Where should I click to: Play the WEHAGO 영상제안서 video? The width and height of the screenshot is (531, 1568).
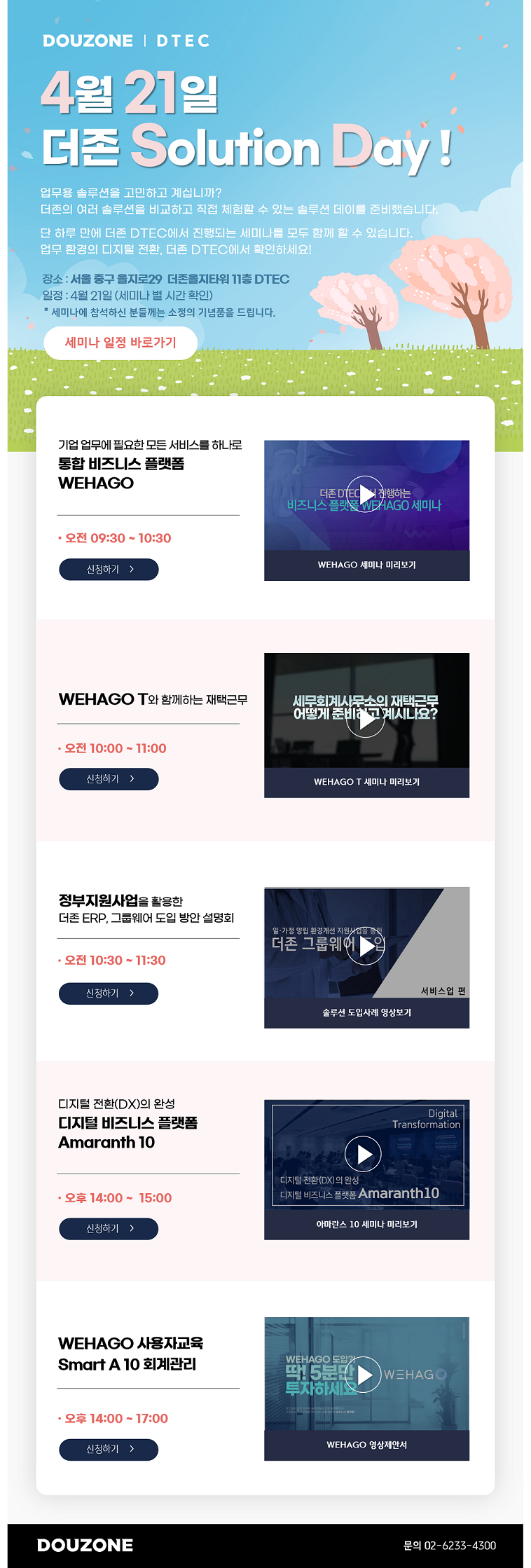pos(364,1375)
